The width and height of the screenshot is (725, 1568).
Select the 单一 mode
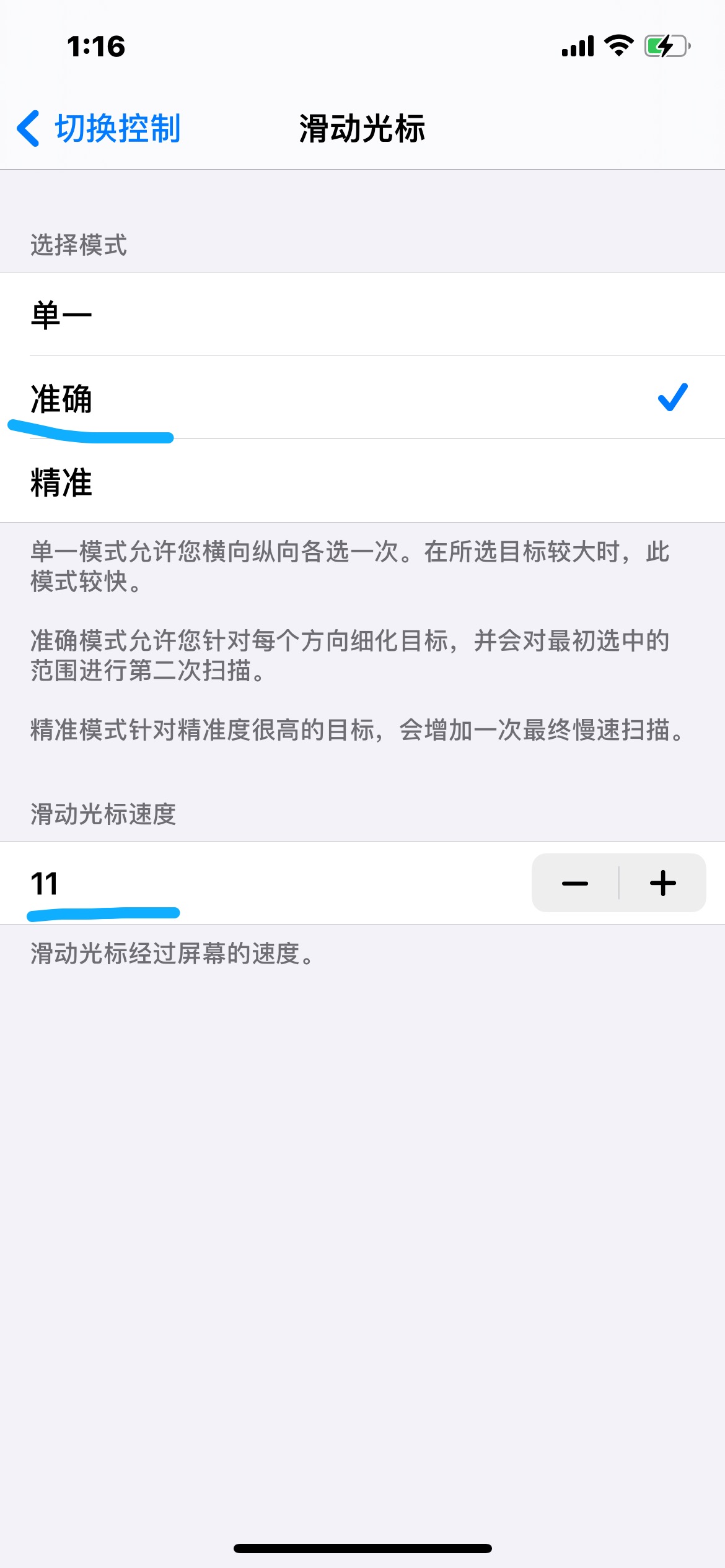click(x=362, y=314)
